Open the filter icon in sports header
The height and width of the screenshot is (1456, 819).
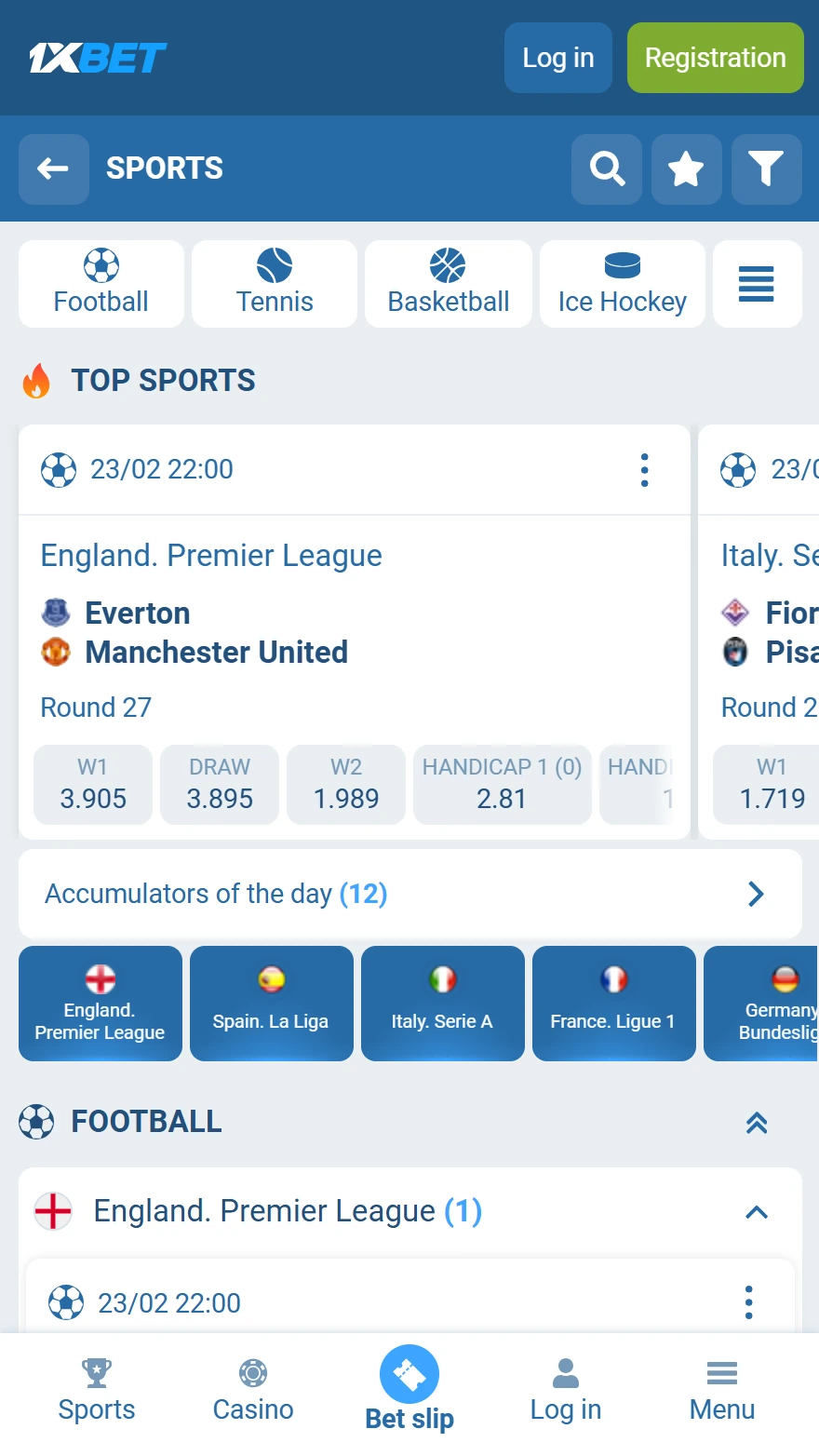(766, 169)
